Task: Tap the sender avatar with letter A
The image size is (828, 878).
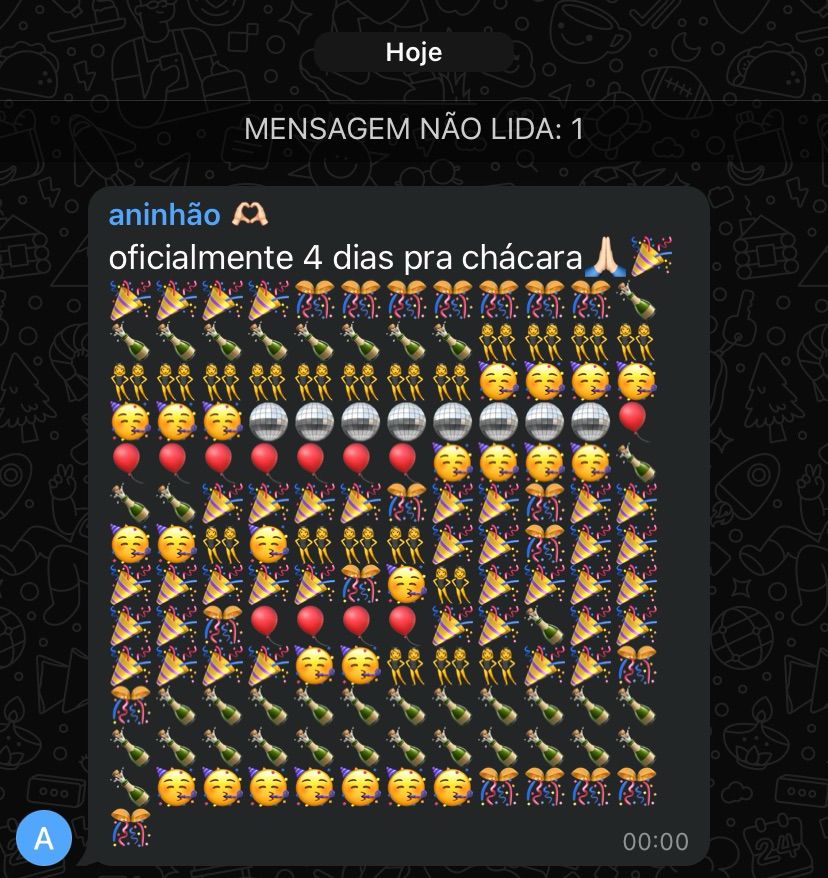Action: coord(44,838)
